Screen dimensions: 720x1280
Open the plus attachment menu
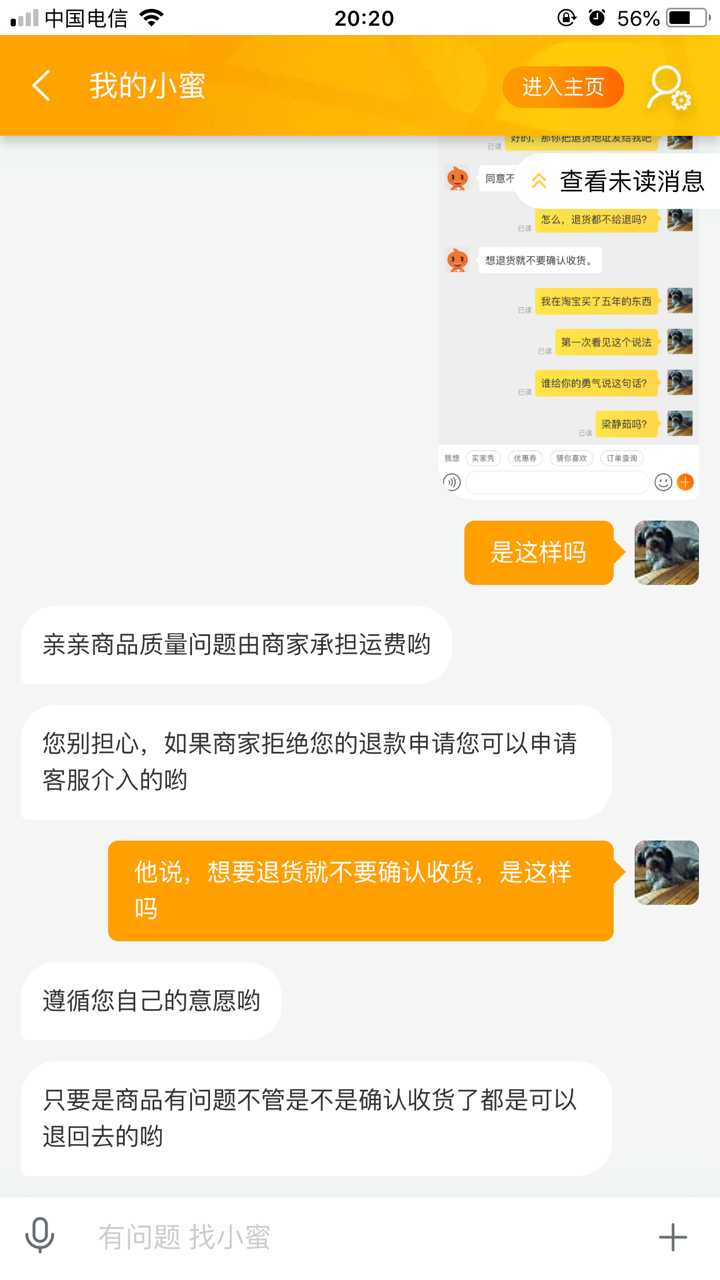[673, 1237]
